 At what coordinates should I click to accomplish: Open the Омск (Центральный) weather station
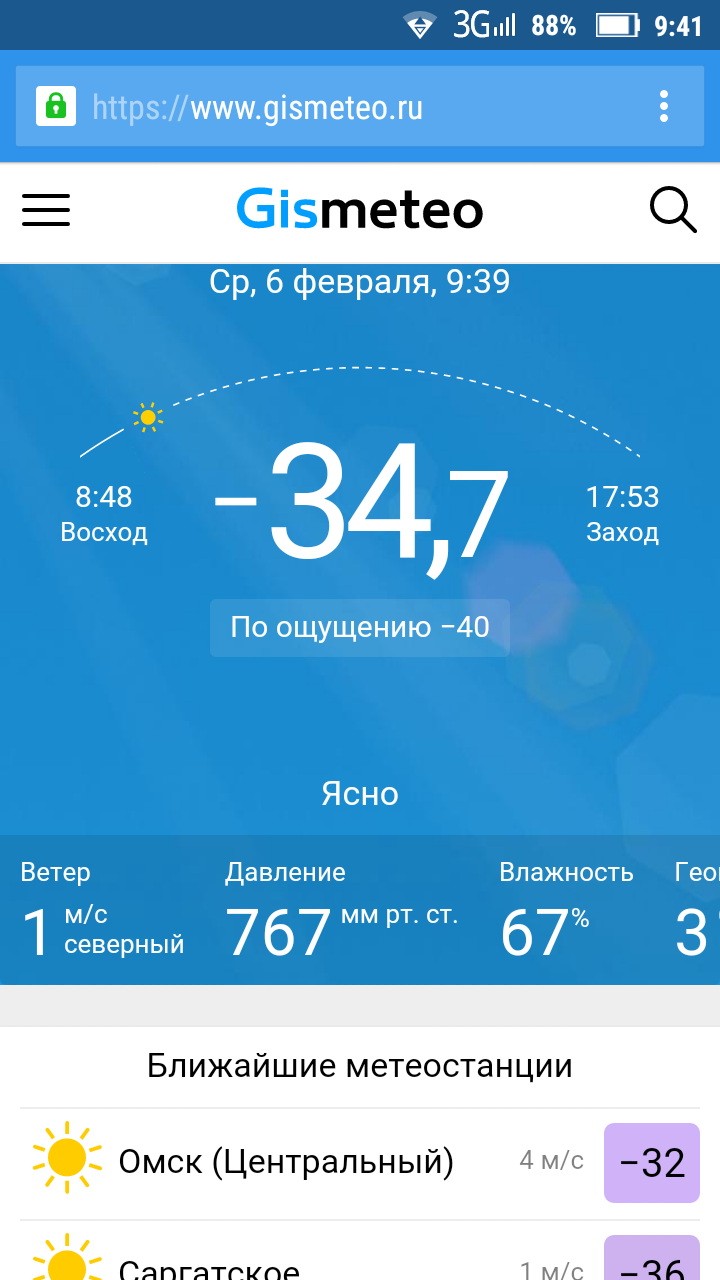(x=360, y=1163)
